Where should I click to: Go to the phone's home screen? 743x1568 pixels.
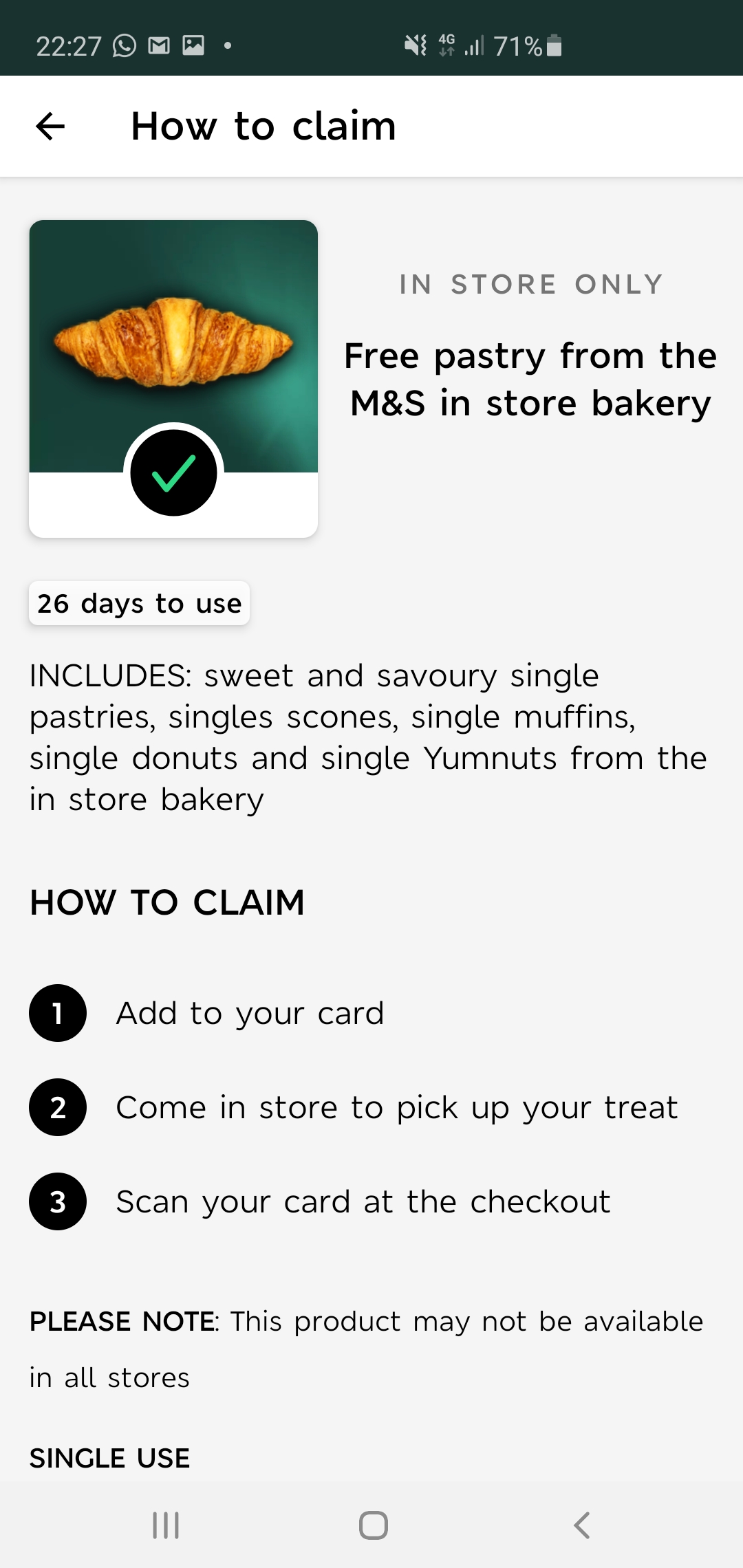373,1525
